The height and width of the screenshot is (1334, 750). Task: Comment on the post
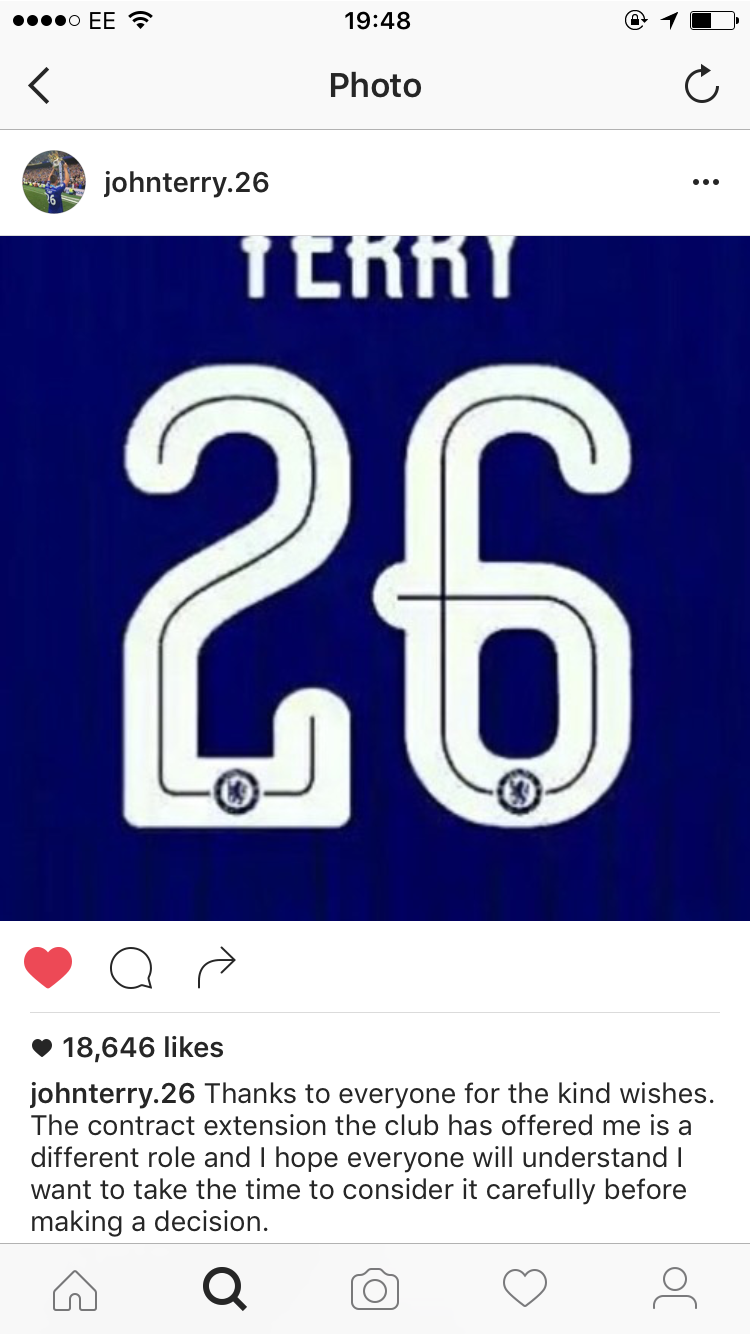pos(131,967)
